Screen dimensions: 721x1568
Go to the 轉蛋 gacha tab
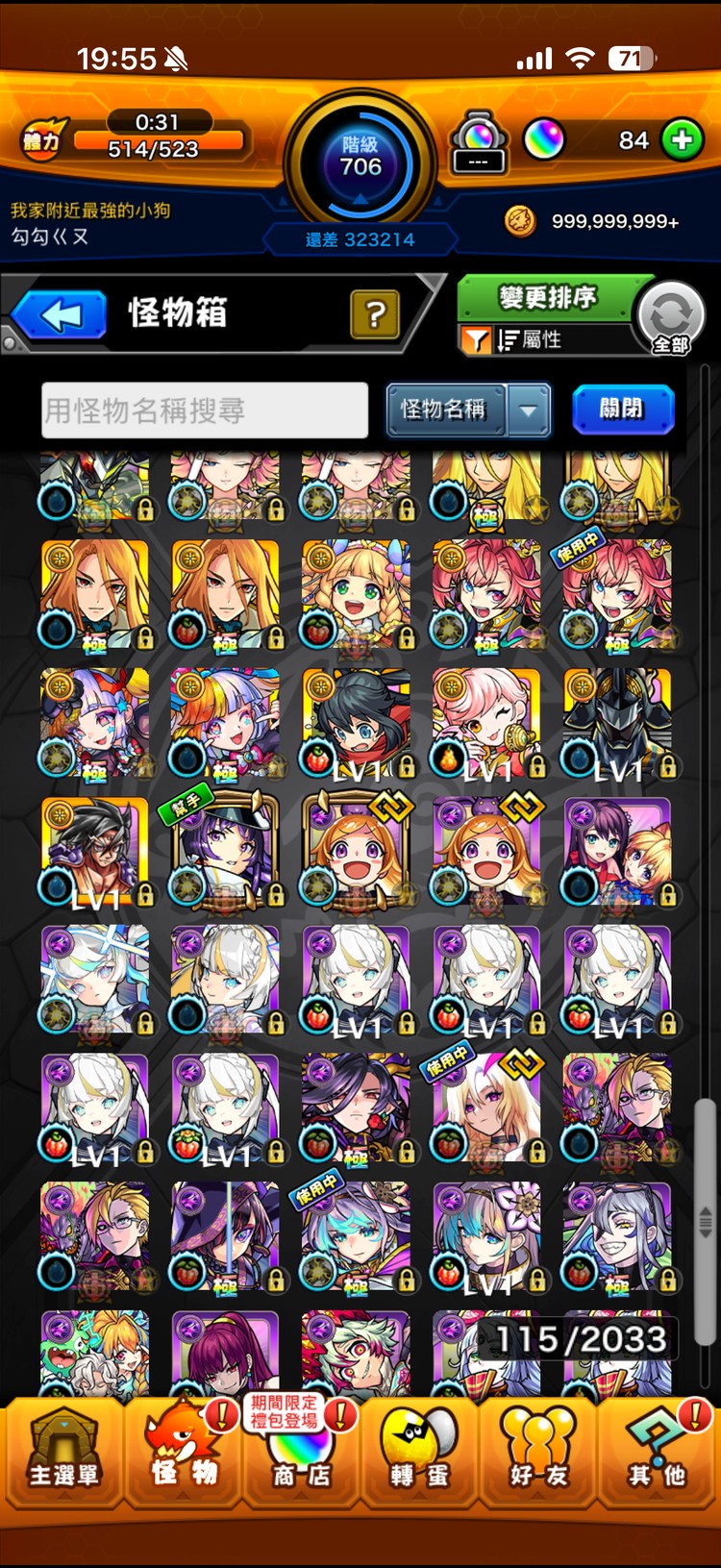[x=419, y=1454]
